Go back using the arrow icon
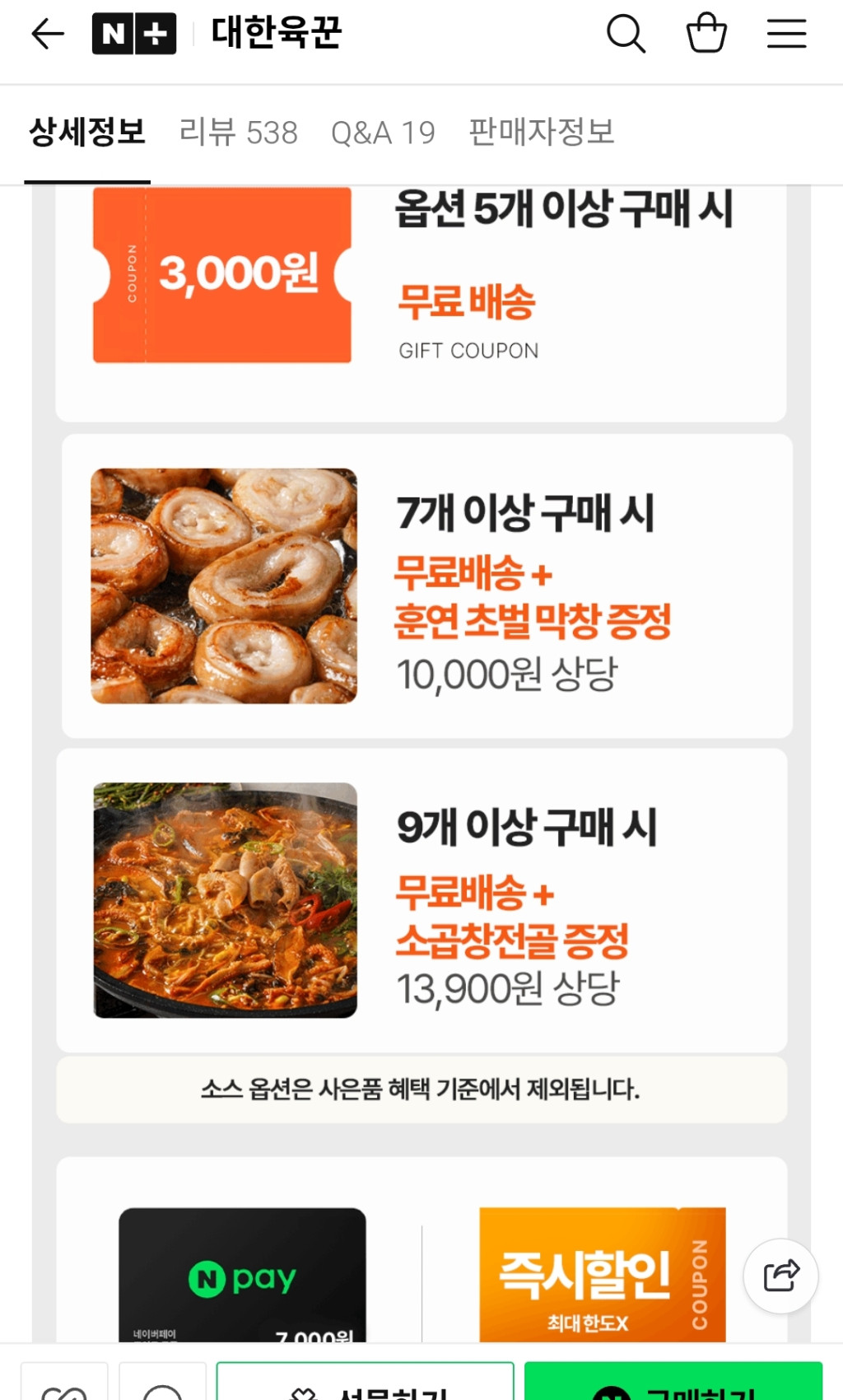843x1400 pixels. point(47,34)
